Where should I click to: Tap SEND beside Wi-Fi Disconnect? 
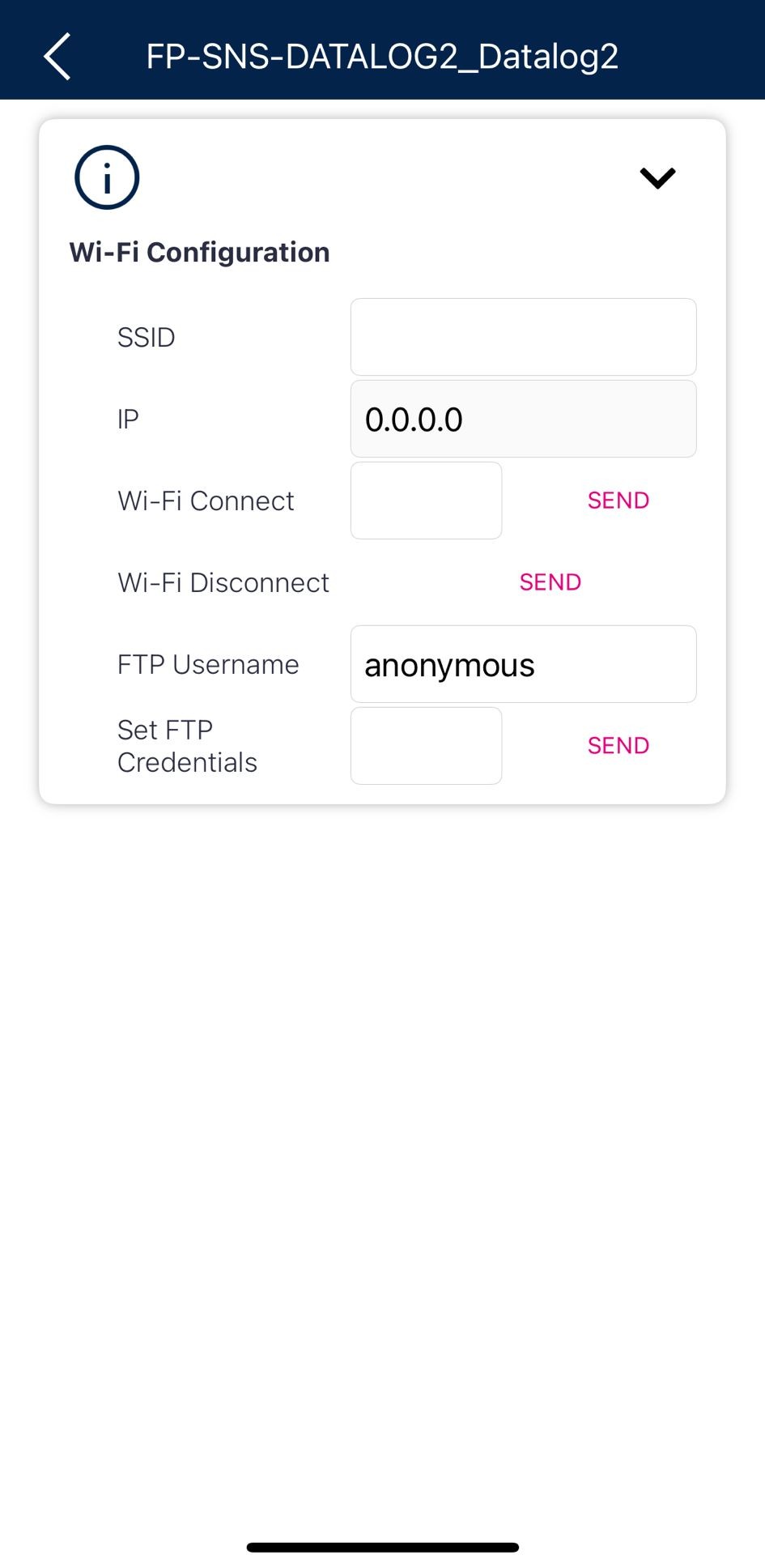tap(550, 582)
